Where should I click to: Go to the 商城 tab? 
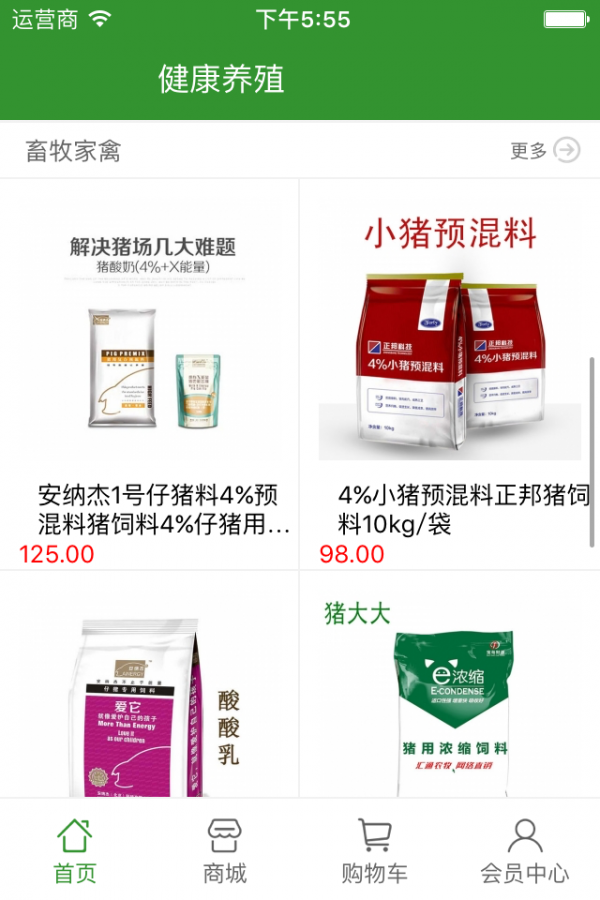tap(225, 850)
